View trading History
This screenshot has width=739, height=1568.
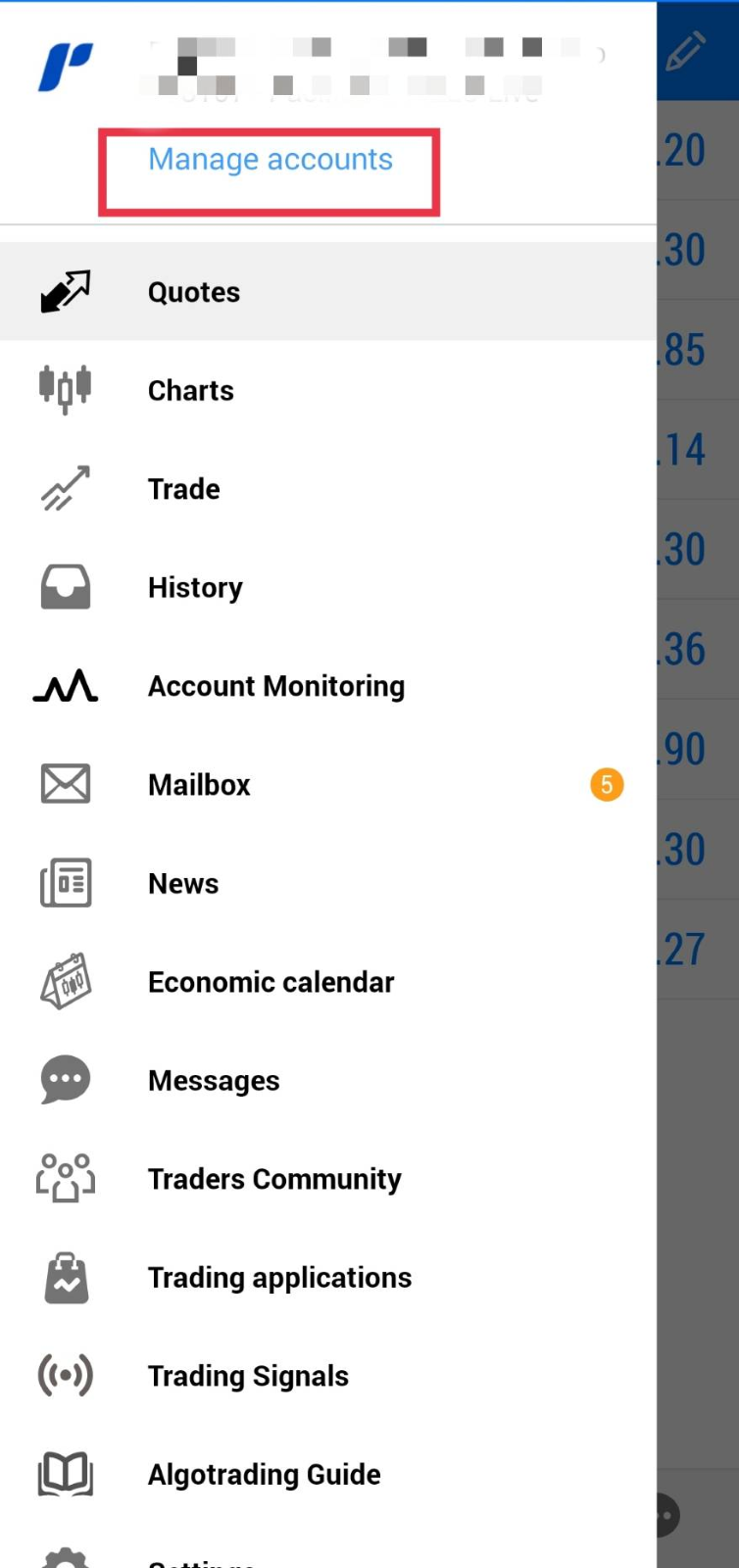(195, 588)
